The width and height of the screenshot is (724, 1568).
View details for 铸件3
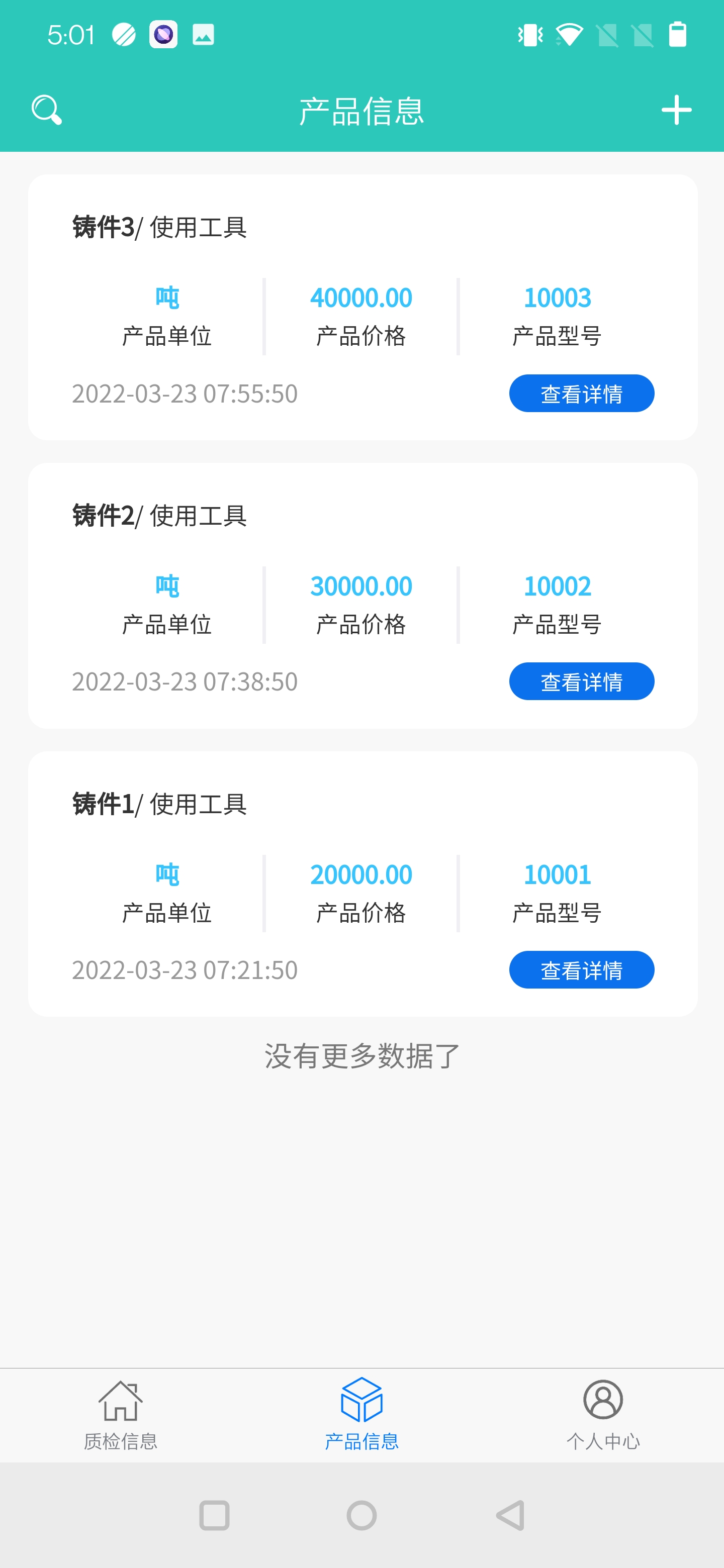click(582, 393)
